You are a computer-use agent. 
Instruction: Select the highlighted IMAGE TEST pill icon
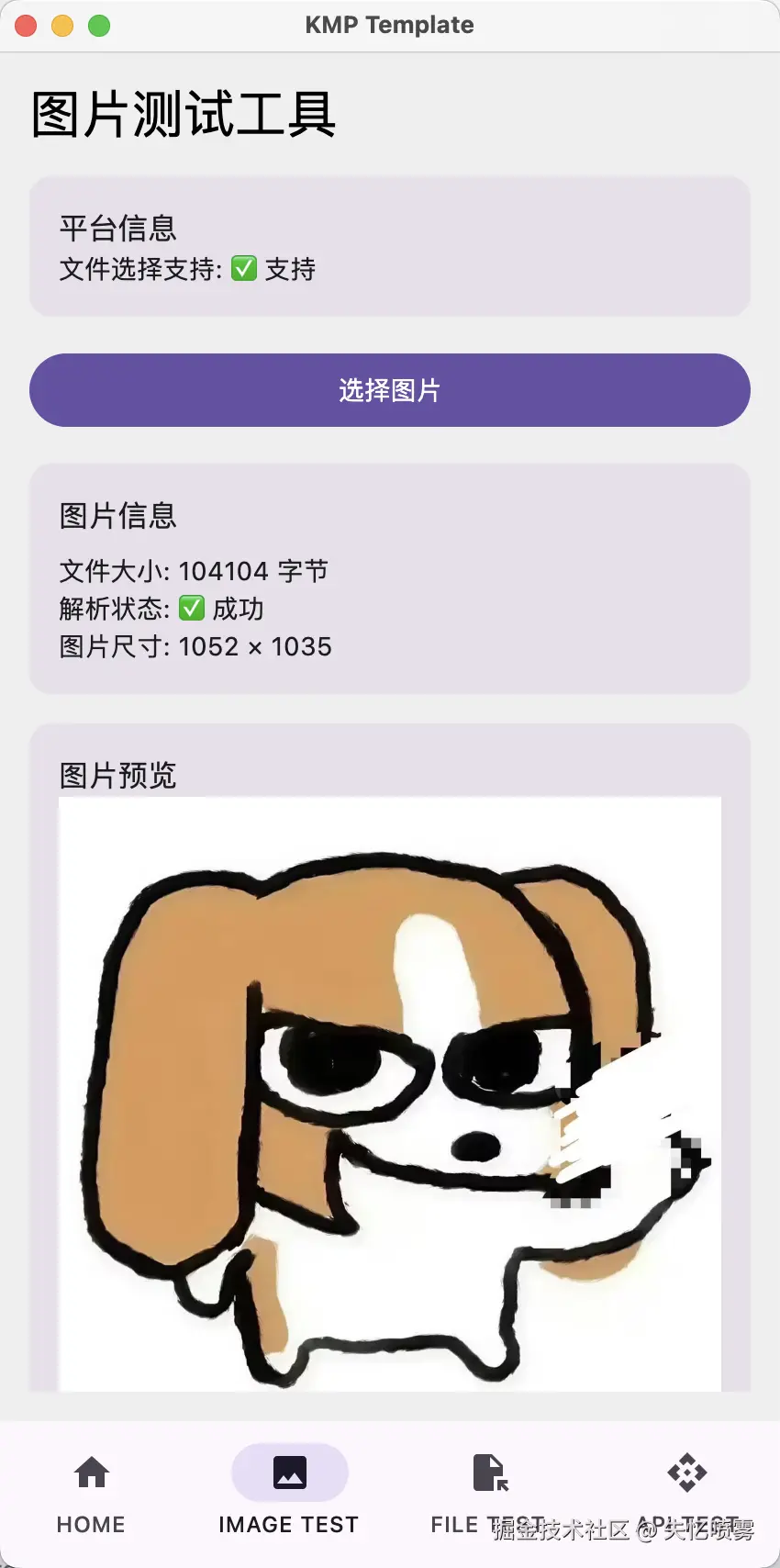[x=289, y=1471]
